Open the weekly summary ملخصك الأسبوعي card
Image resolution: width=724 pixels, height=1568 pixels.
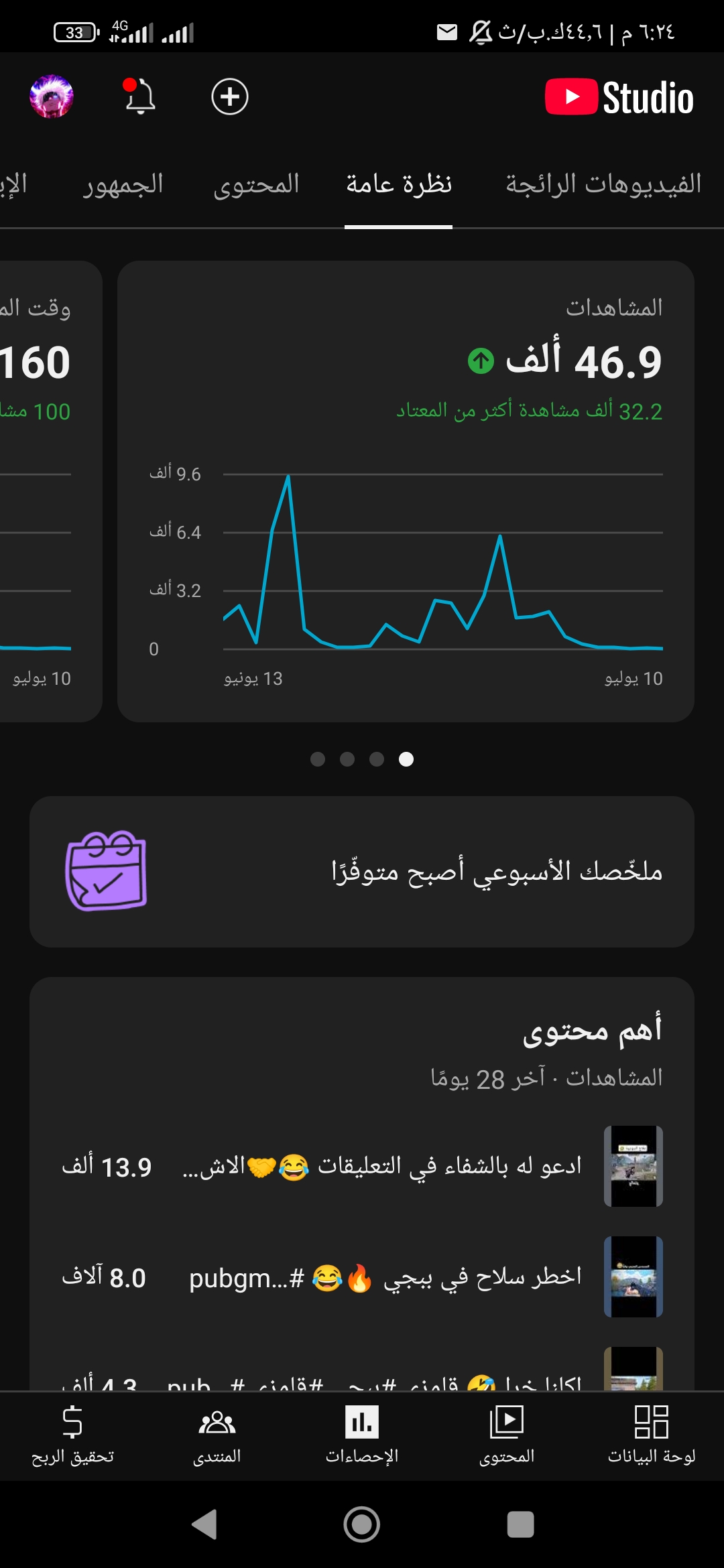(x=362, y=871)
